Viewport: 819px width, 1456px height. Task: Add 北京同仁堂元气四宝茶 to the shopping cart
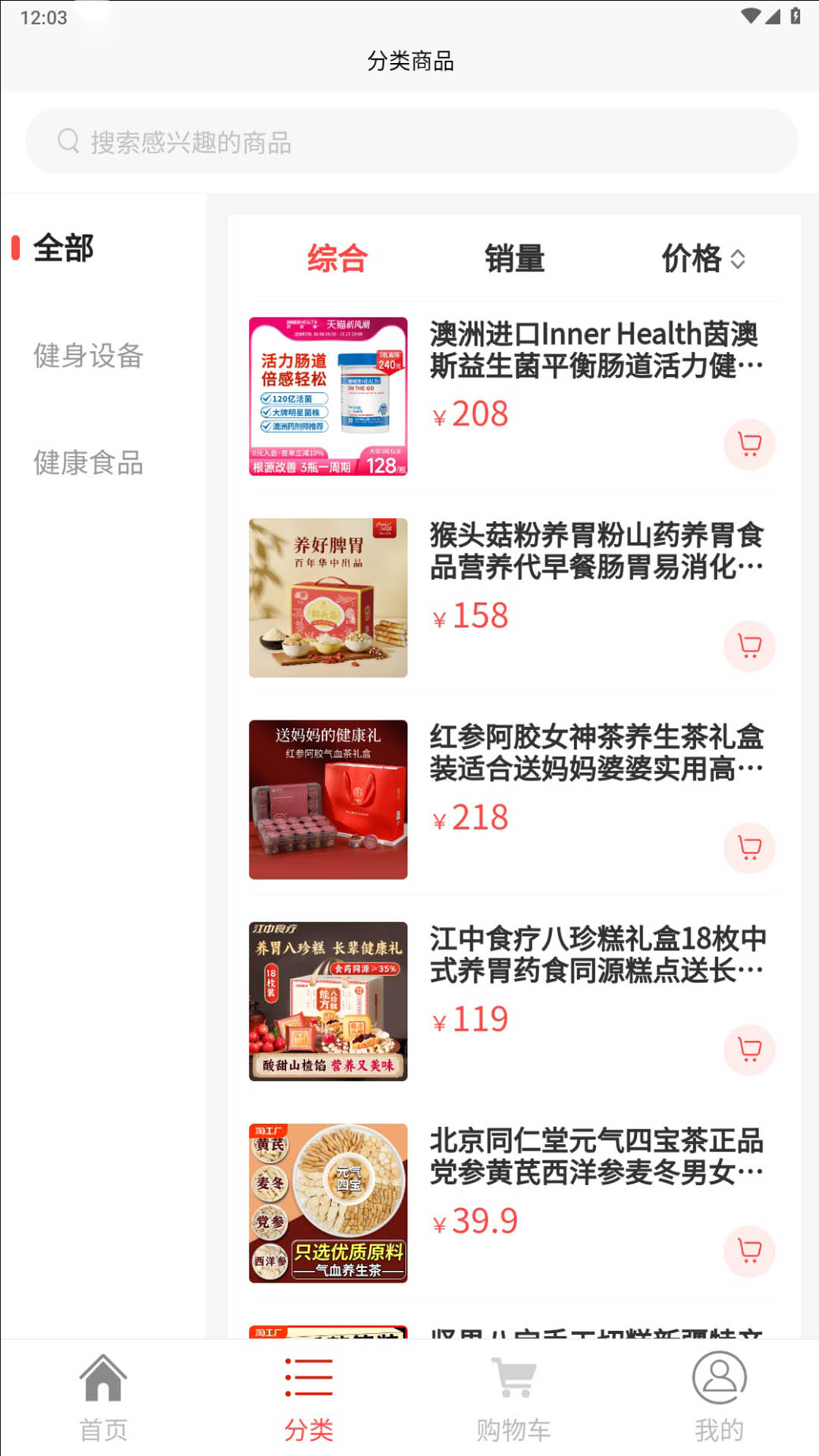point(749,1251)
